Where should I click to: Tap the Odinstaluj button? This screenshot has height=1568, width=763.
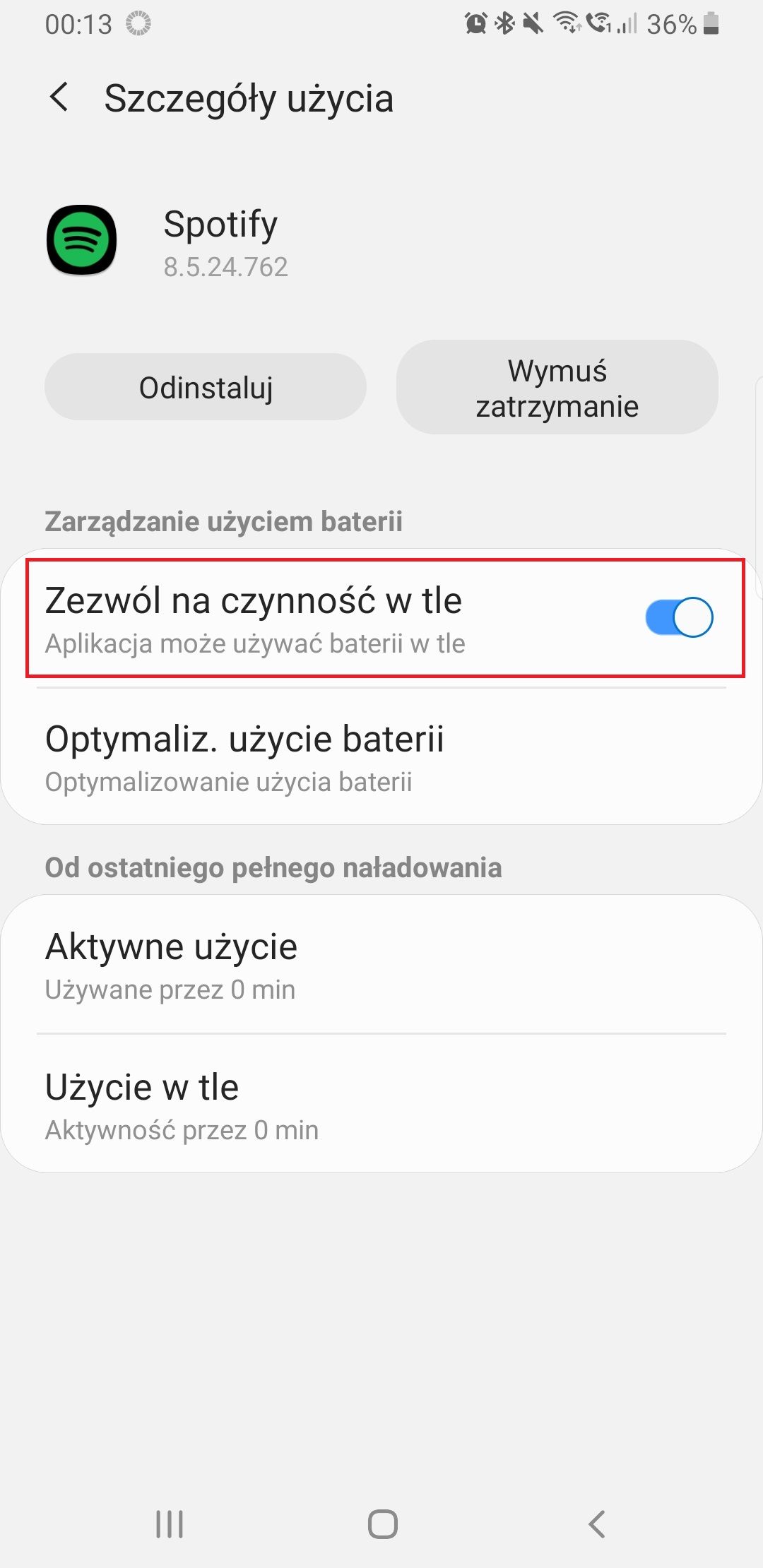click(x=206, y=388)
